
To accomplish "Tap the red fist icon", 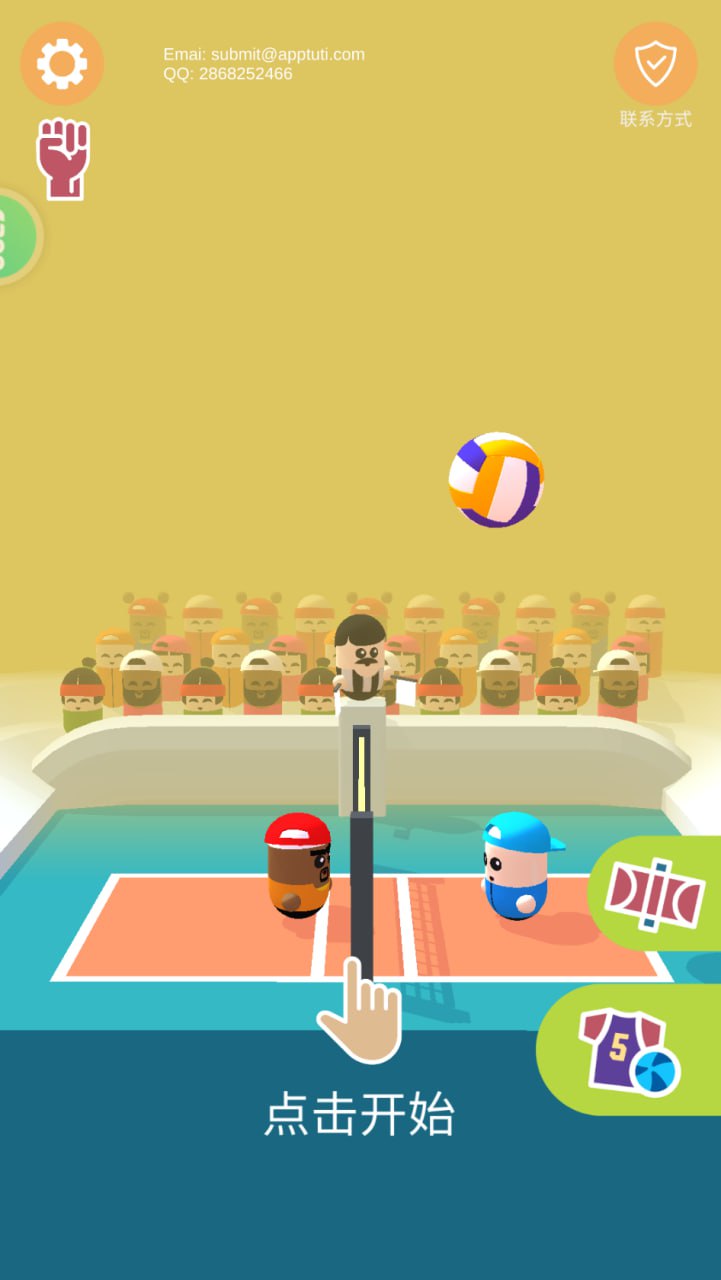I will 64,159.
